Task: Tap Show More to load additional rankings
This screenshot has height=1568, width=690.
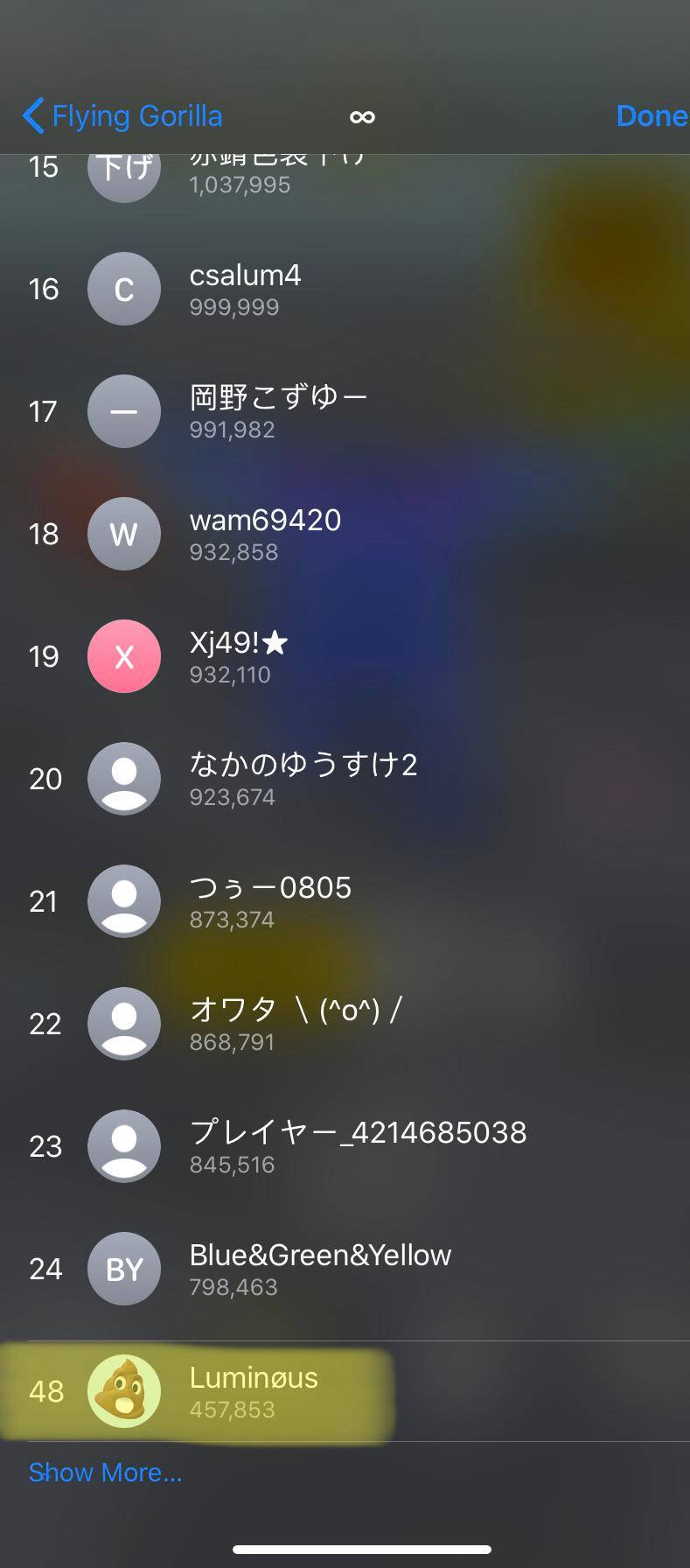Action: click(x=105, y=1472)
